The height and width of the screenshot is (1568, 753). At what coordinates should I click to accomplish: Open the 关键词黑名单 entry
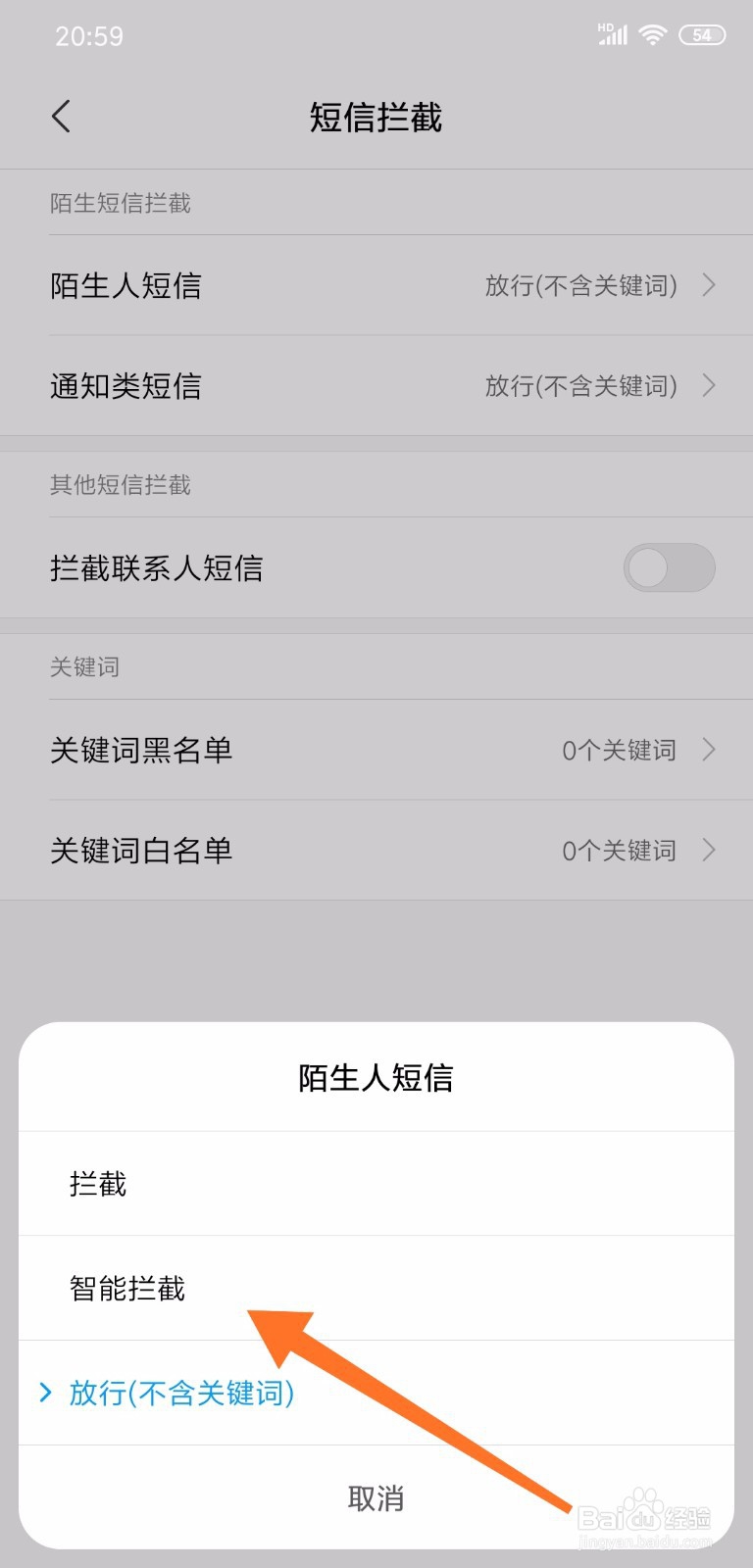[x=141, y=750]
